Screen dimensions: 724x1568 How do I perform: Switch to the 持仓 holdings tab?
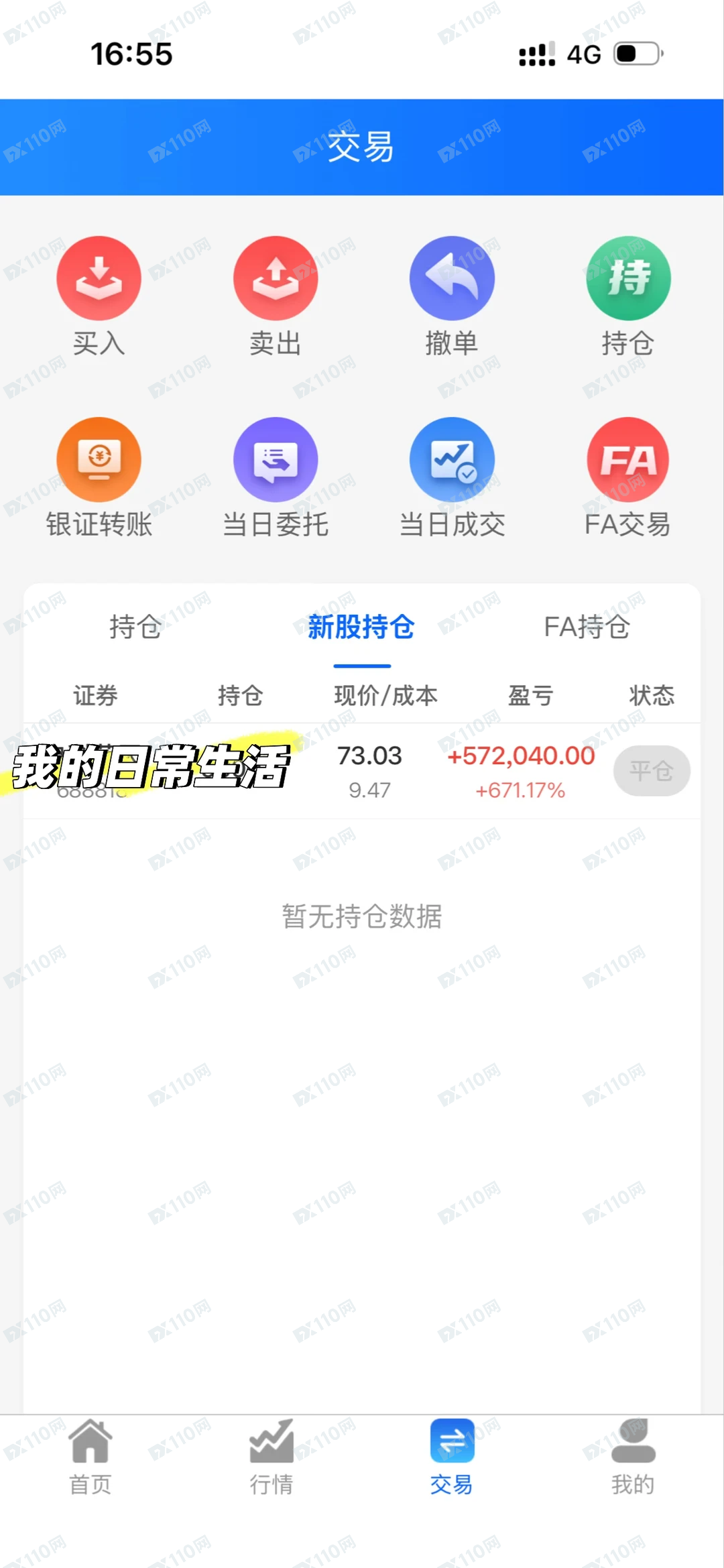point(135,627)
